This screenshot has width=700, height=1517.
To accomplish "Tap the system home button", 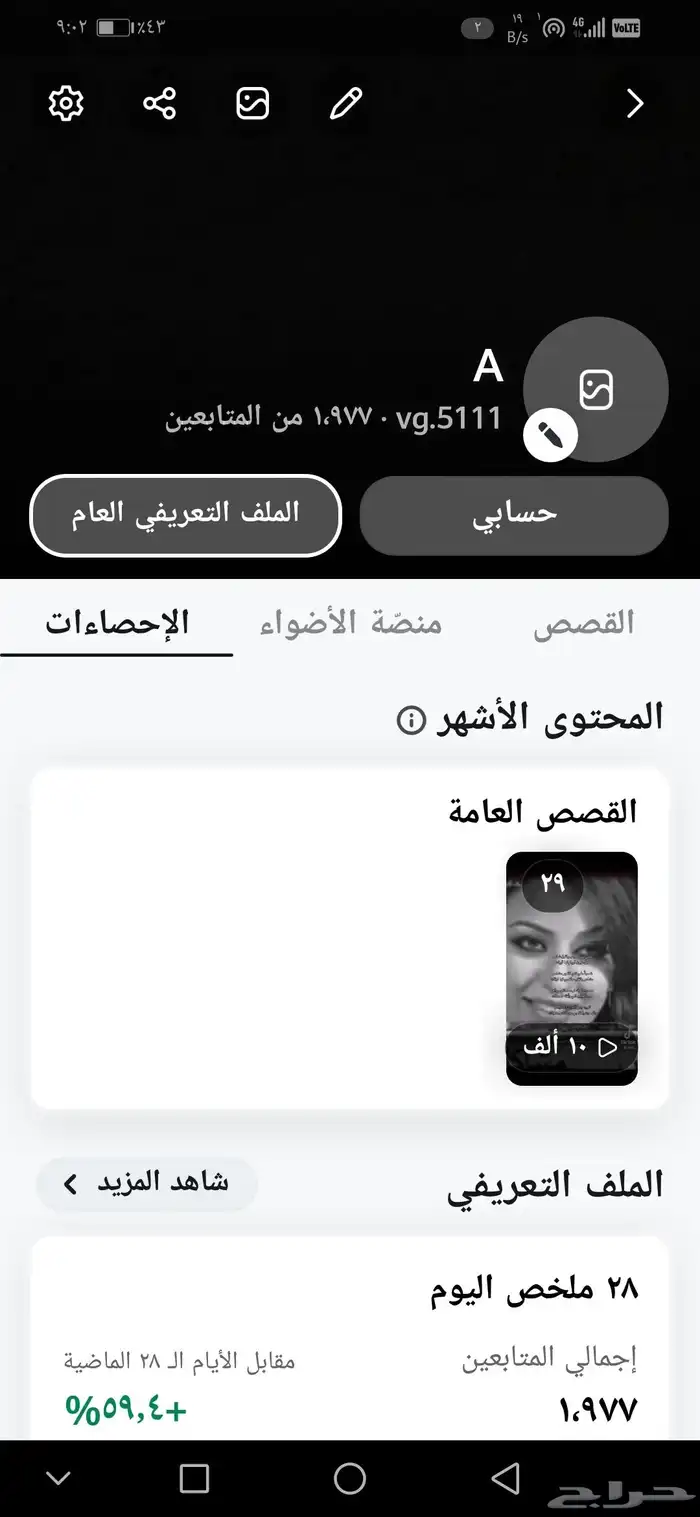I will pos(350,1478).
